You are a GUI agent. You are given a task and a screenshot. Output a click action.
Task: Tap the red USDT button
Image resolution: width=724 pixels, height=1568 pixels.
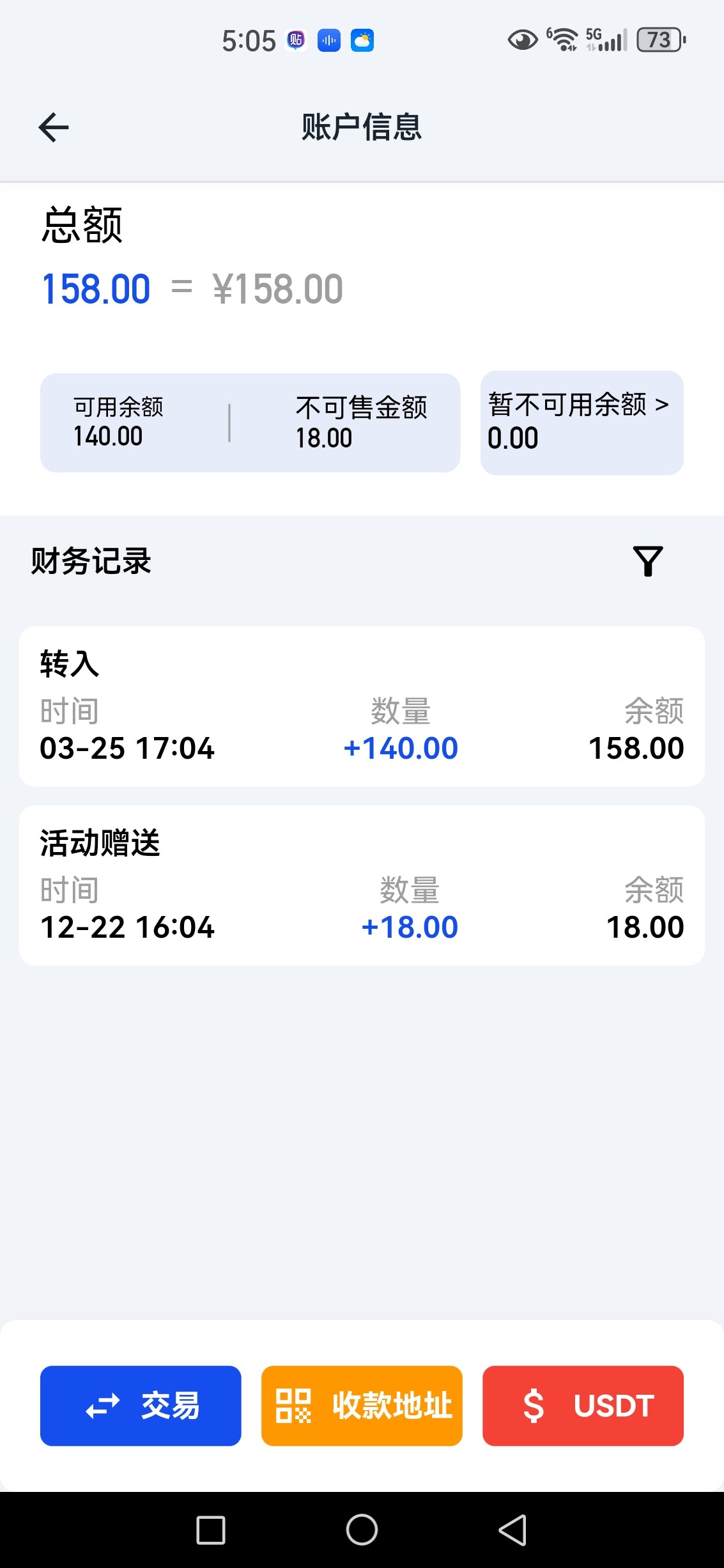(x=583, y=1406)
